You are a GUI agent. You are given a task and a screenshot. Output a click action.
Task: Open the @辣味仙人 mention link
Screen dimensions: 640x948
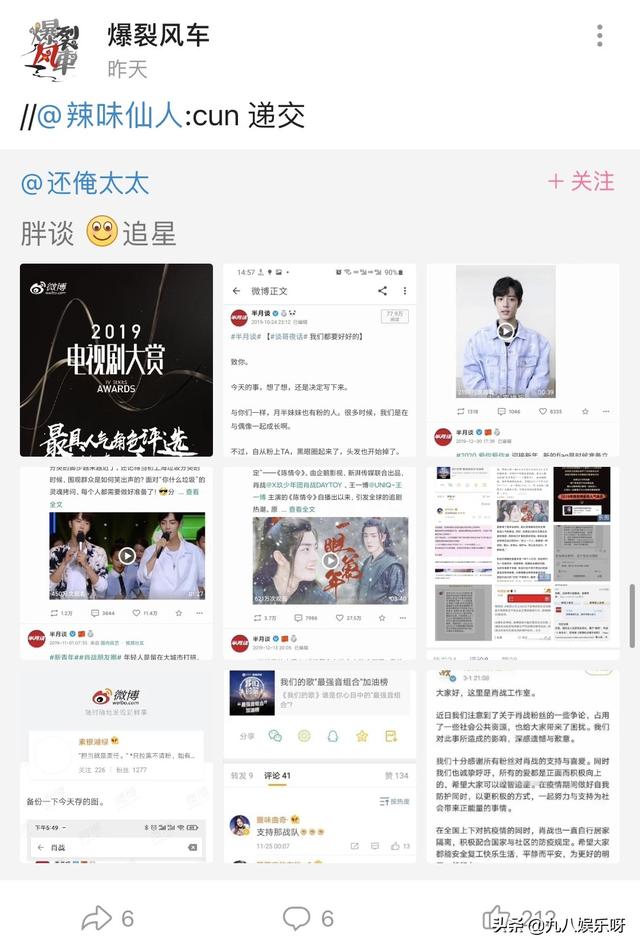coord(111,115)
